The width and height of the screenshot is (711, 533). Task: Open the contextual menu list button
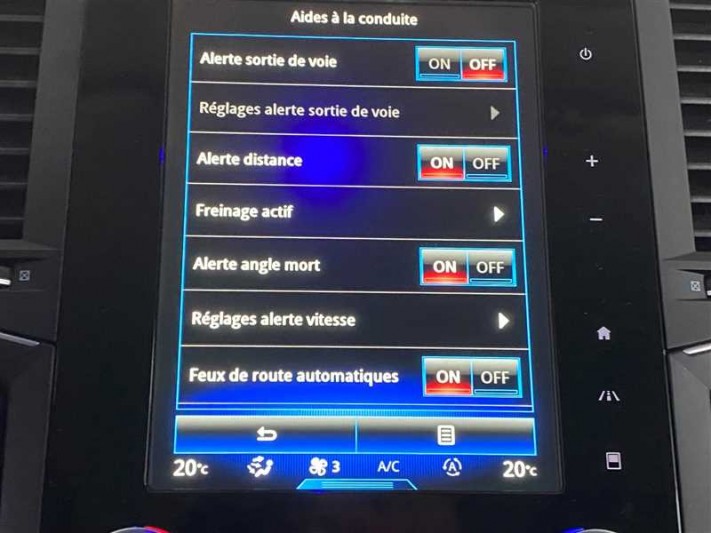(445, 435)
